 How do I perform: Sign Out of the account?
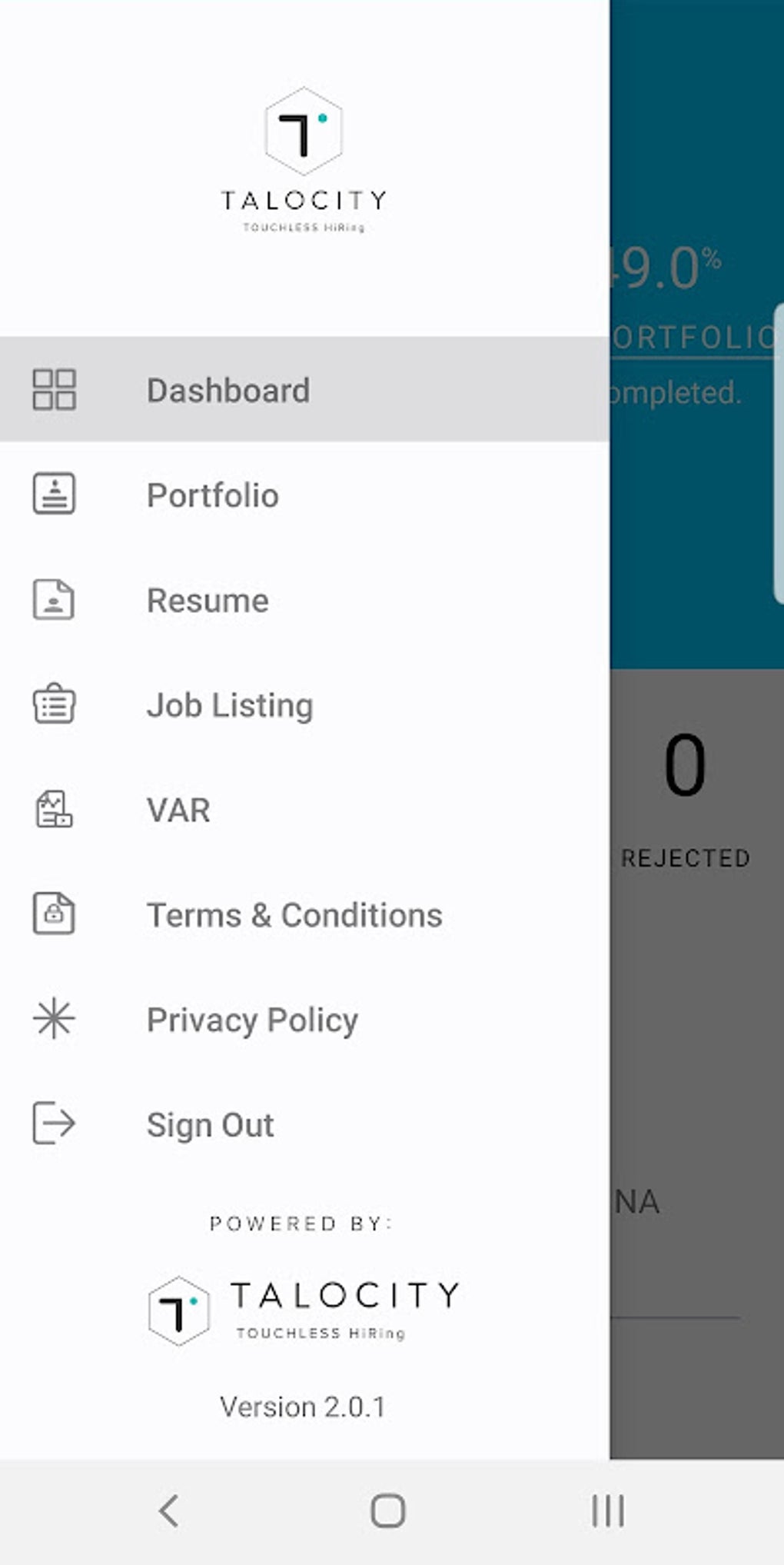[x=210, y=1125]
